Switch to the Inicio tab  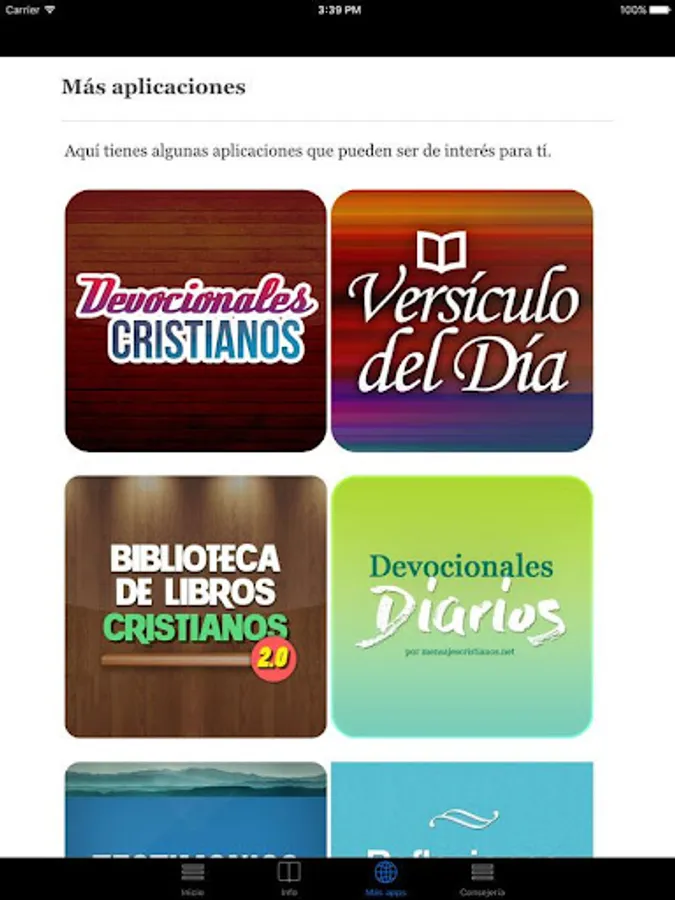pyautogui.click(x=193, y=877)
